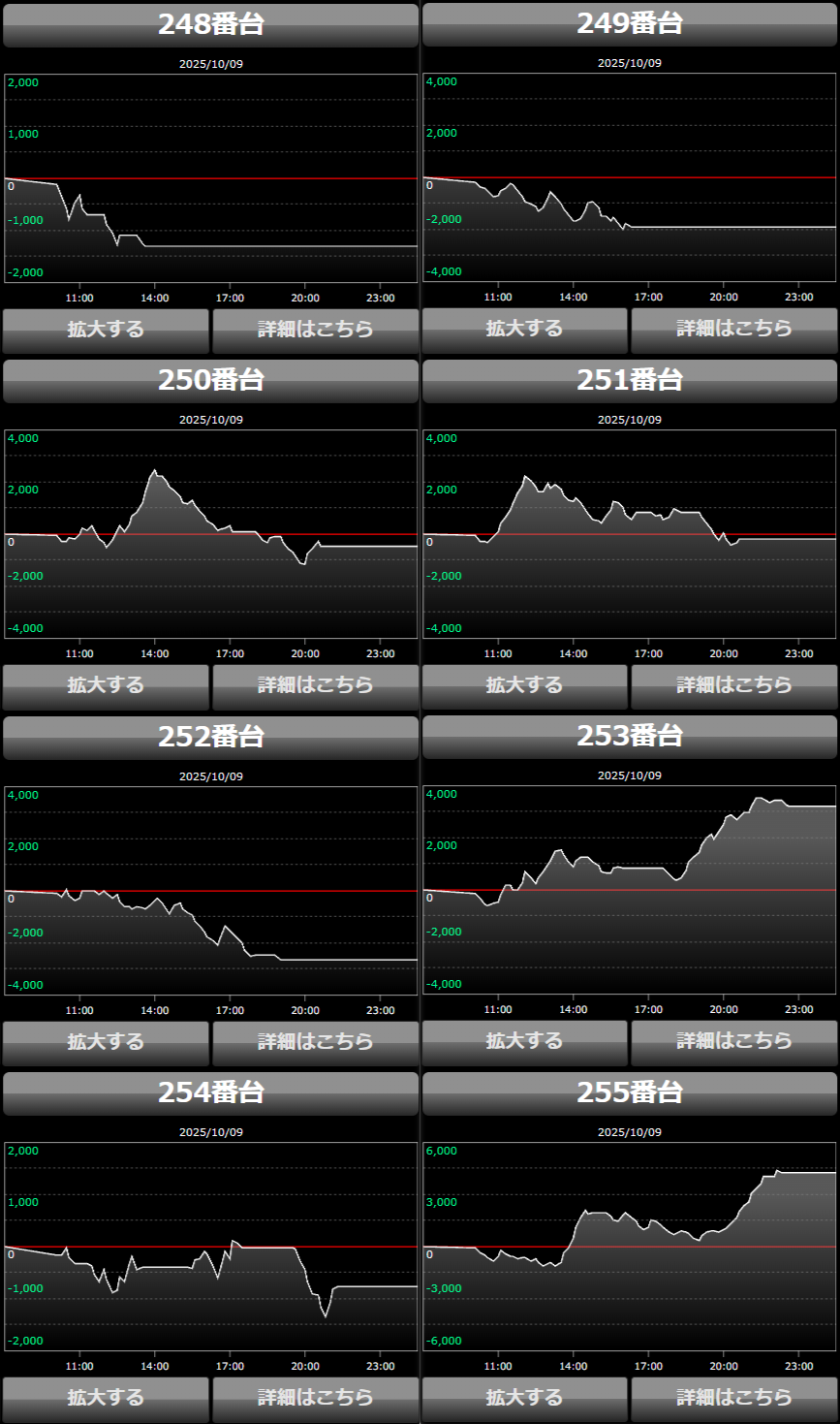View details of machine 251番台
The image size is (840, 1424).
tap(733, 685)
